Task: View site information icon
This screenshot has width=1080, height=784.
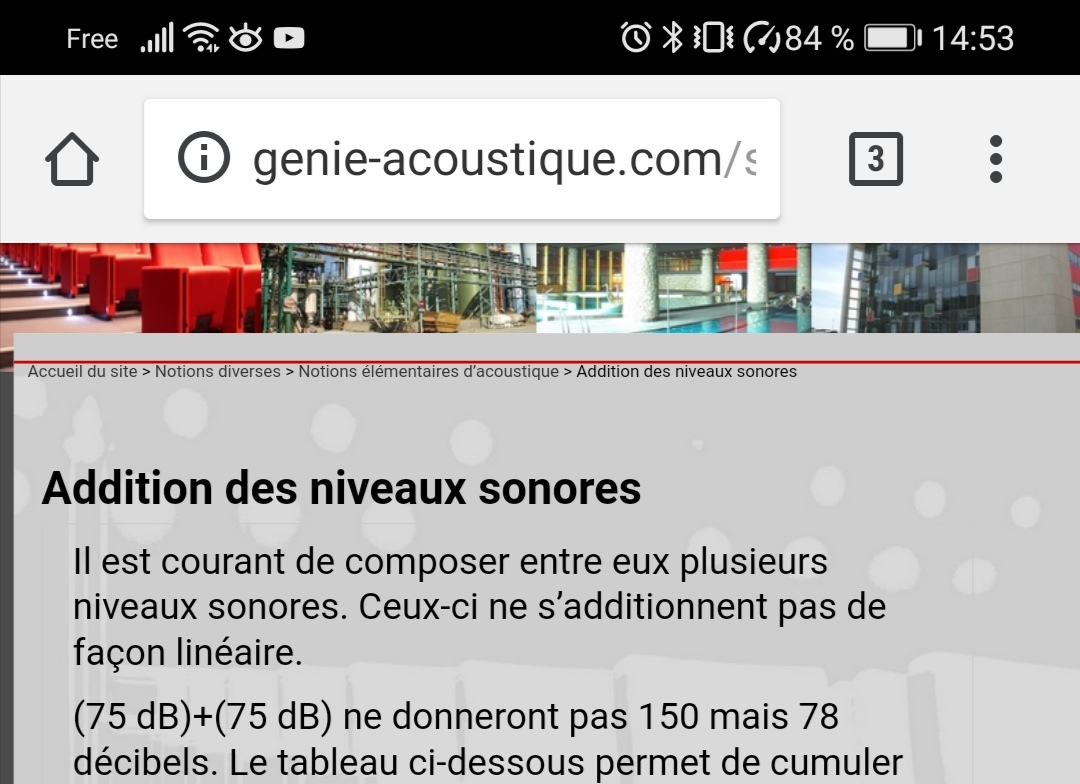Action: click(x=204, y=159)
